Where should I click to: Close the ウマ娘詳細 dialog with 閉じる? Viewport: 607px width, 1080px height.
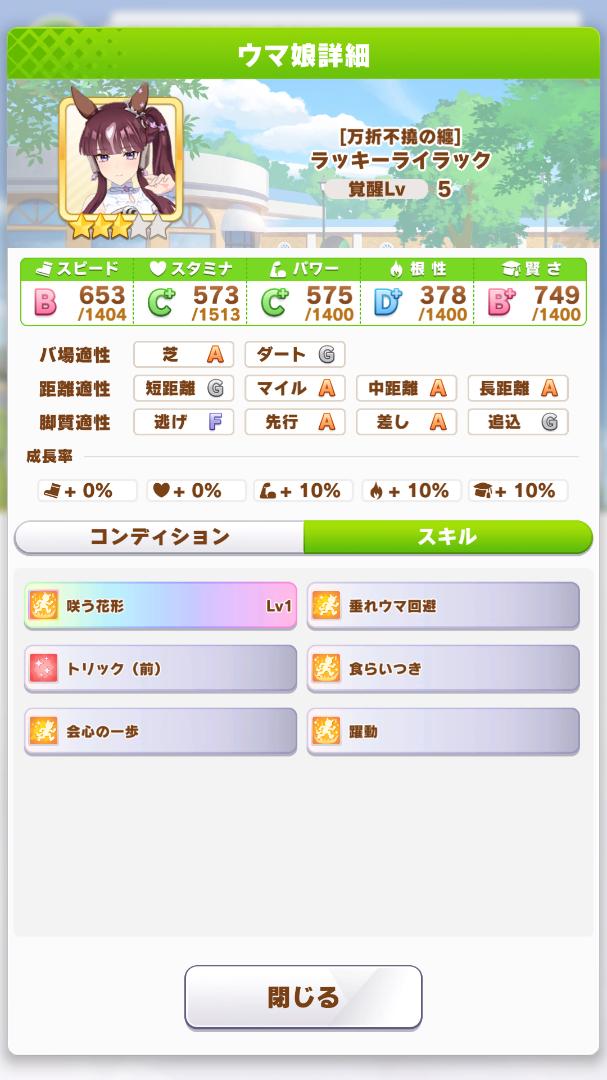[303, 997]
